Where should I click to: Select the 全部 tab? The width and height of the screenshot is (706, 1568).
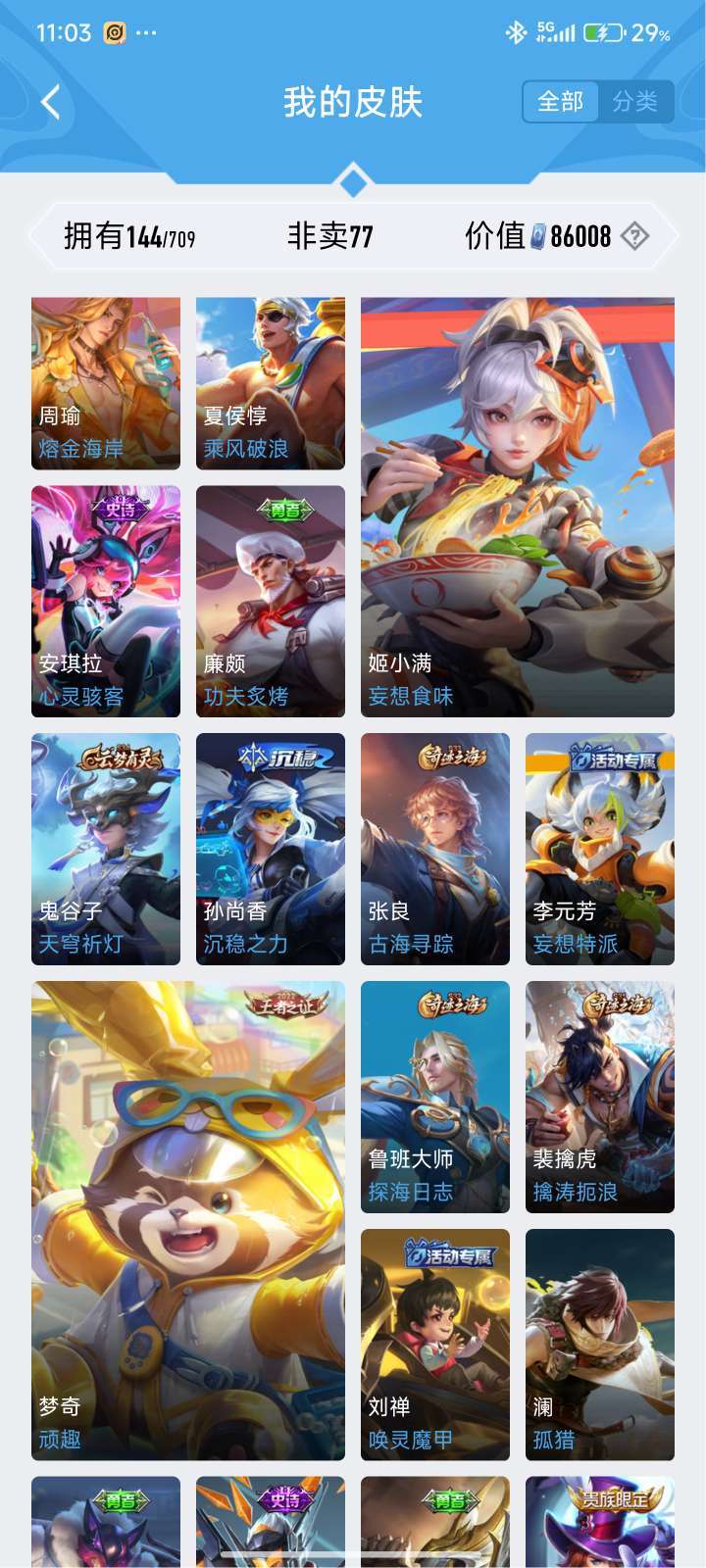tap(561, 102)
